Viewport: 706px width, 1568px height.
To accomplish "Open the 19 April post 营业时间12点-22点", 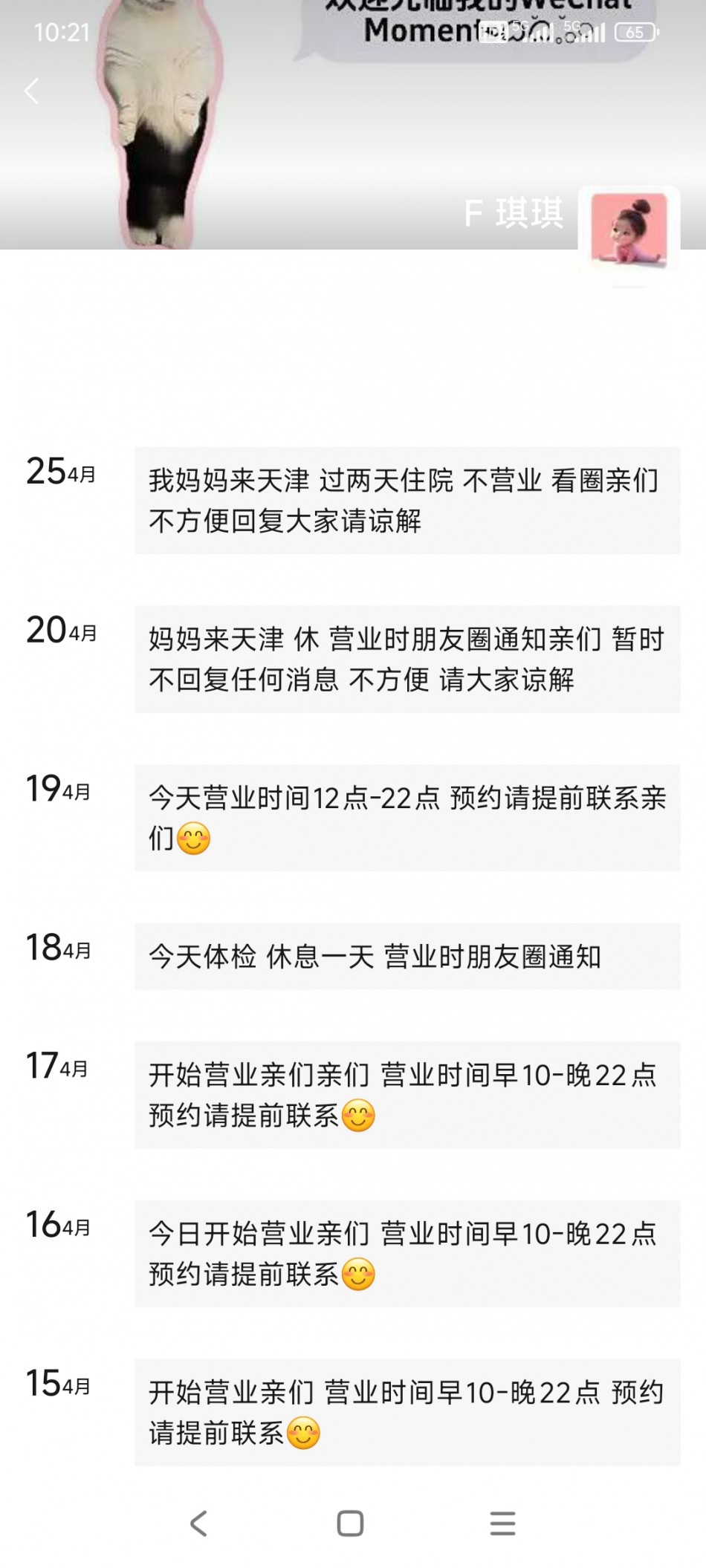I will pos(407,818).
